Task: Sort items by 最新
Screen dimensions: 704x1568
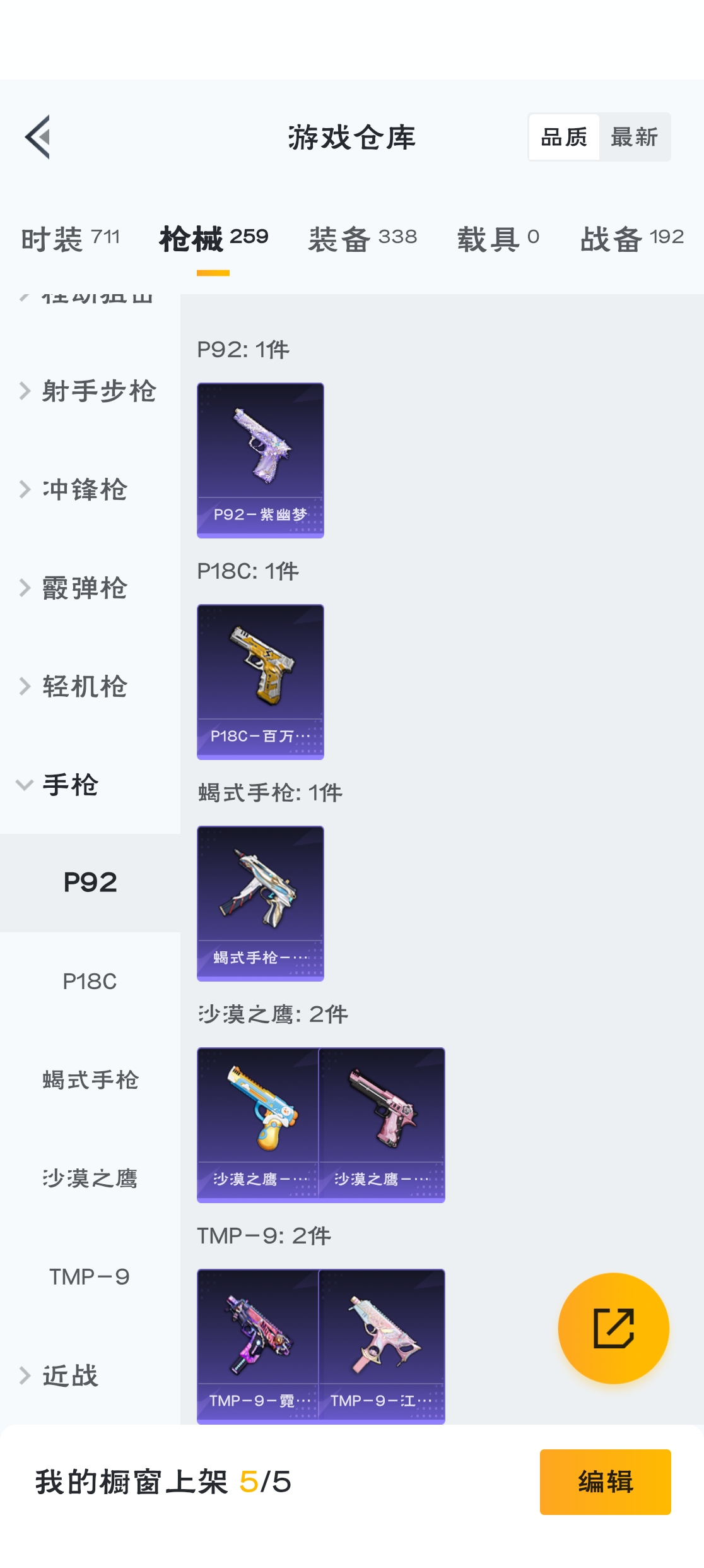Action: coord(634,137)
